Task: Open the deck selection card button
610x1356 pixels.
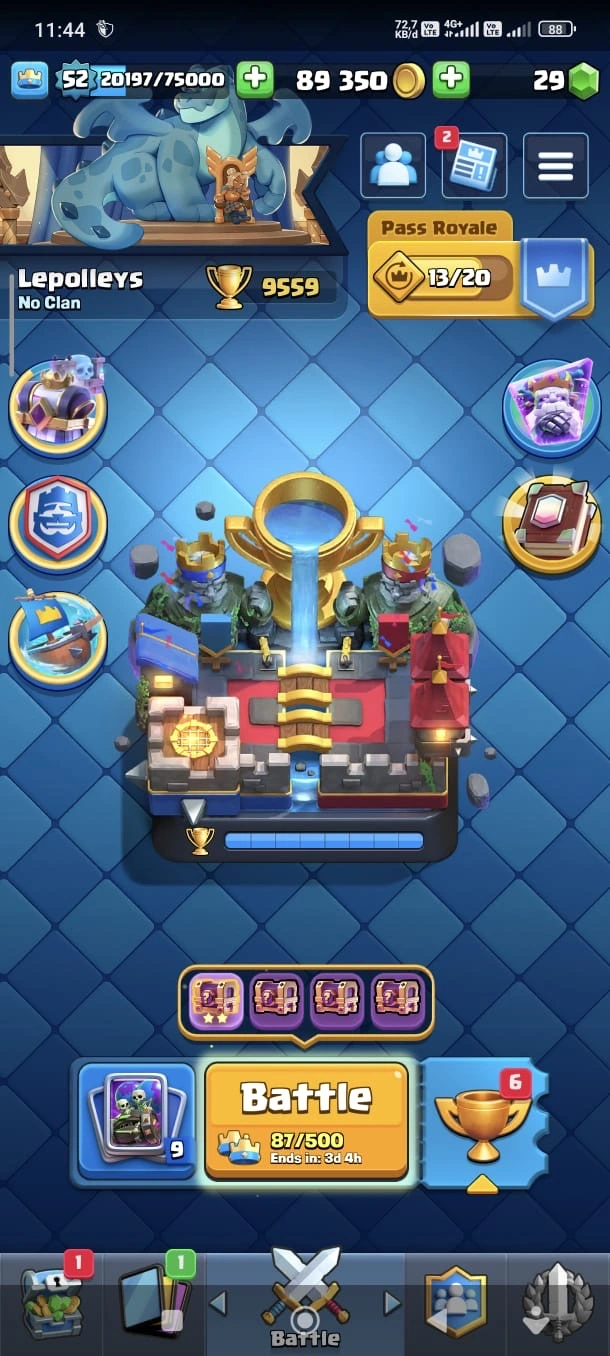Action: pos(136,1120)
